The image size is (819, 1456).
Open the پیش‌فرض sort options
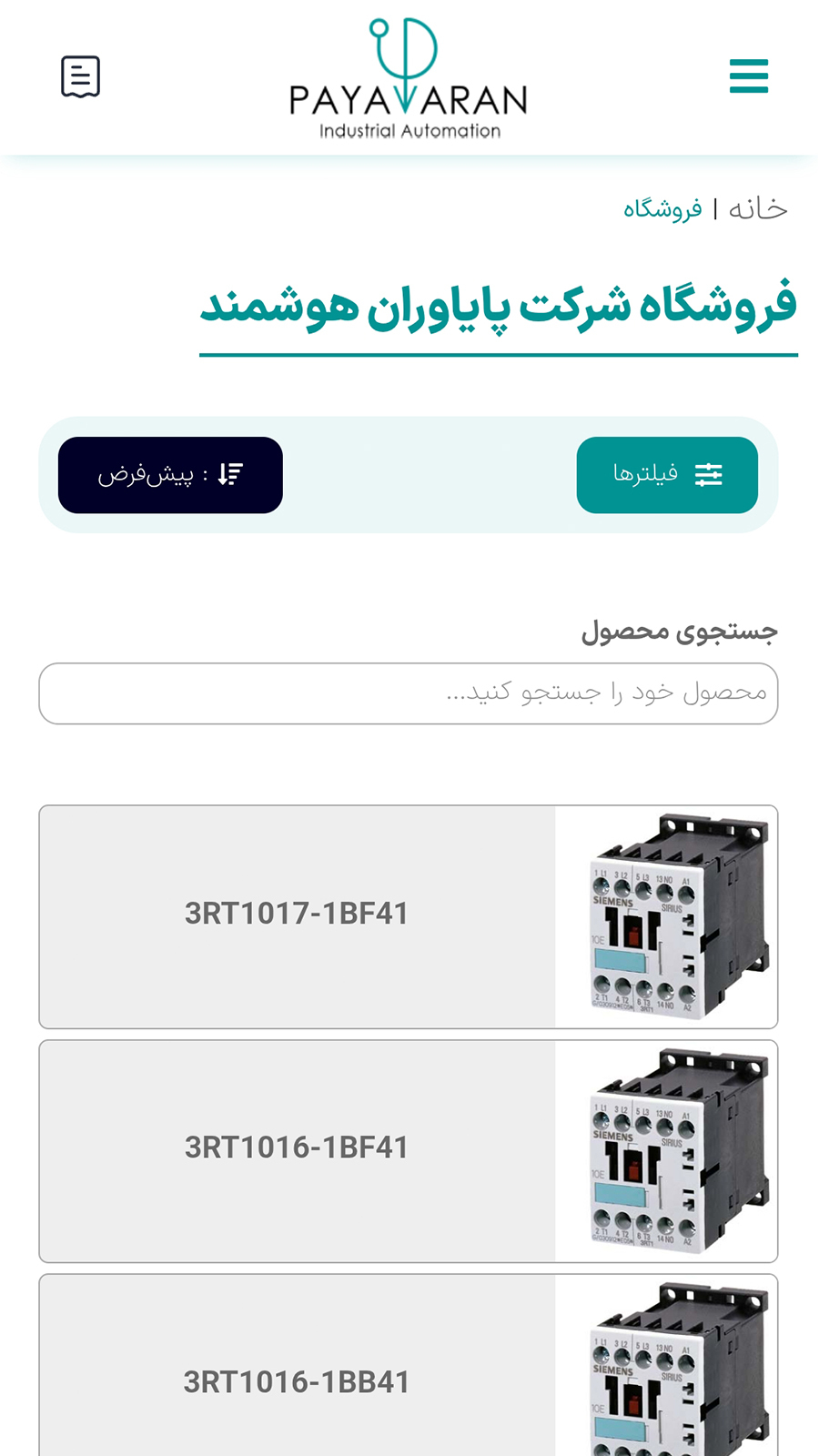(x=170, y=475)
